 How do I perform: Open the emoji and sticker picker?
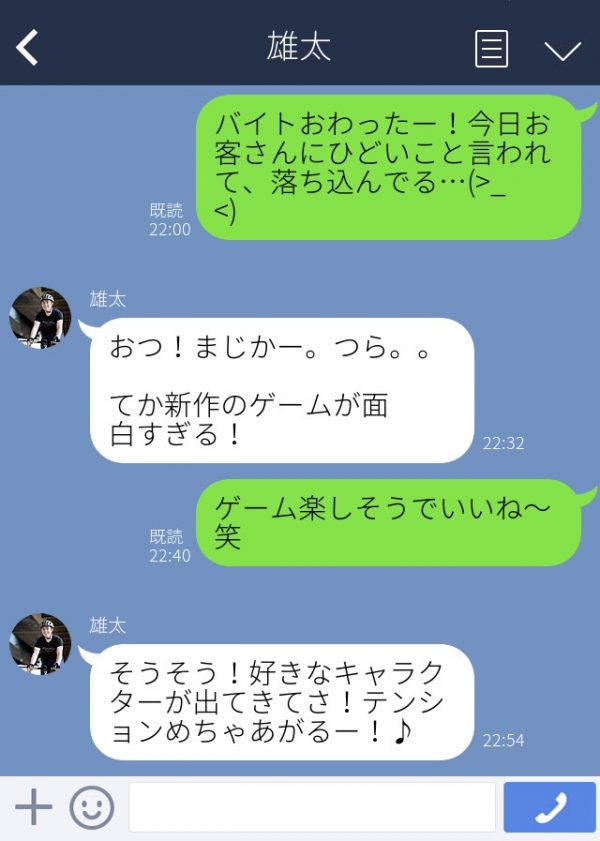(x=91, y=807)
